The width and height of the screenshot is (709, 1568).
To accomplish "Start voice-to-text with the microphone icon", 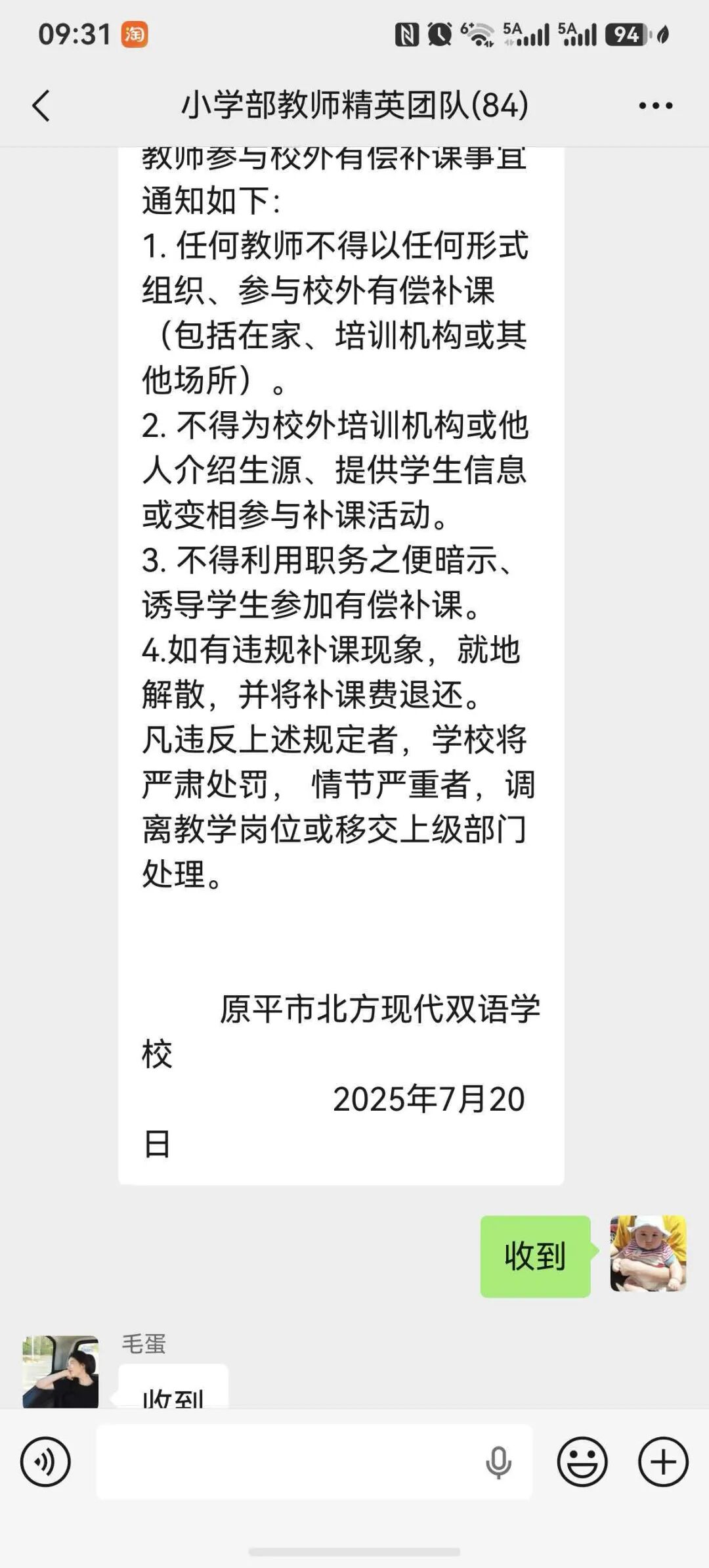I will pyautogui.click(x=498, y=1462).
